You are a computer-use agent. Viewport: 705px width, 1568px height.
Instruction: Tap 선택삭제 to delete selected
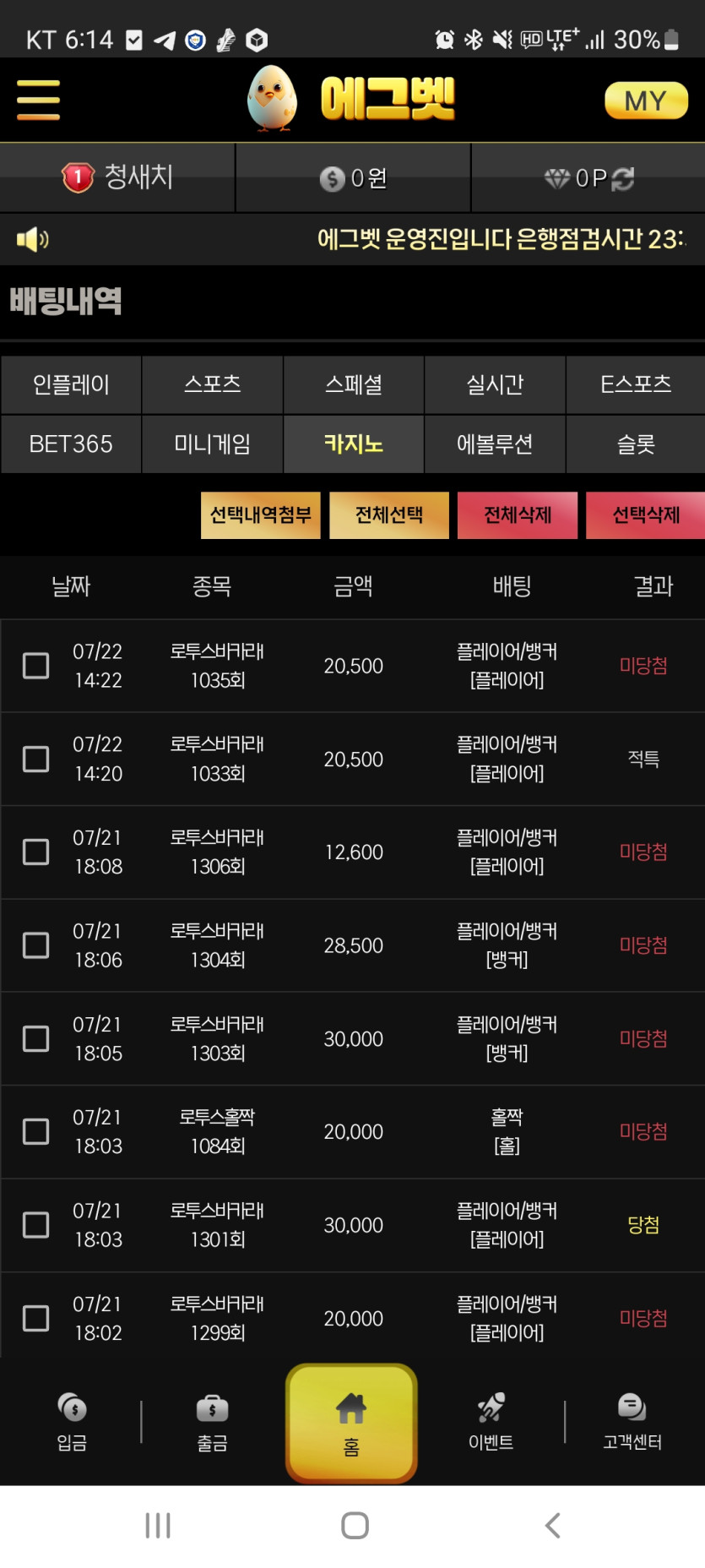tap(646, 515)
